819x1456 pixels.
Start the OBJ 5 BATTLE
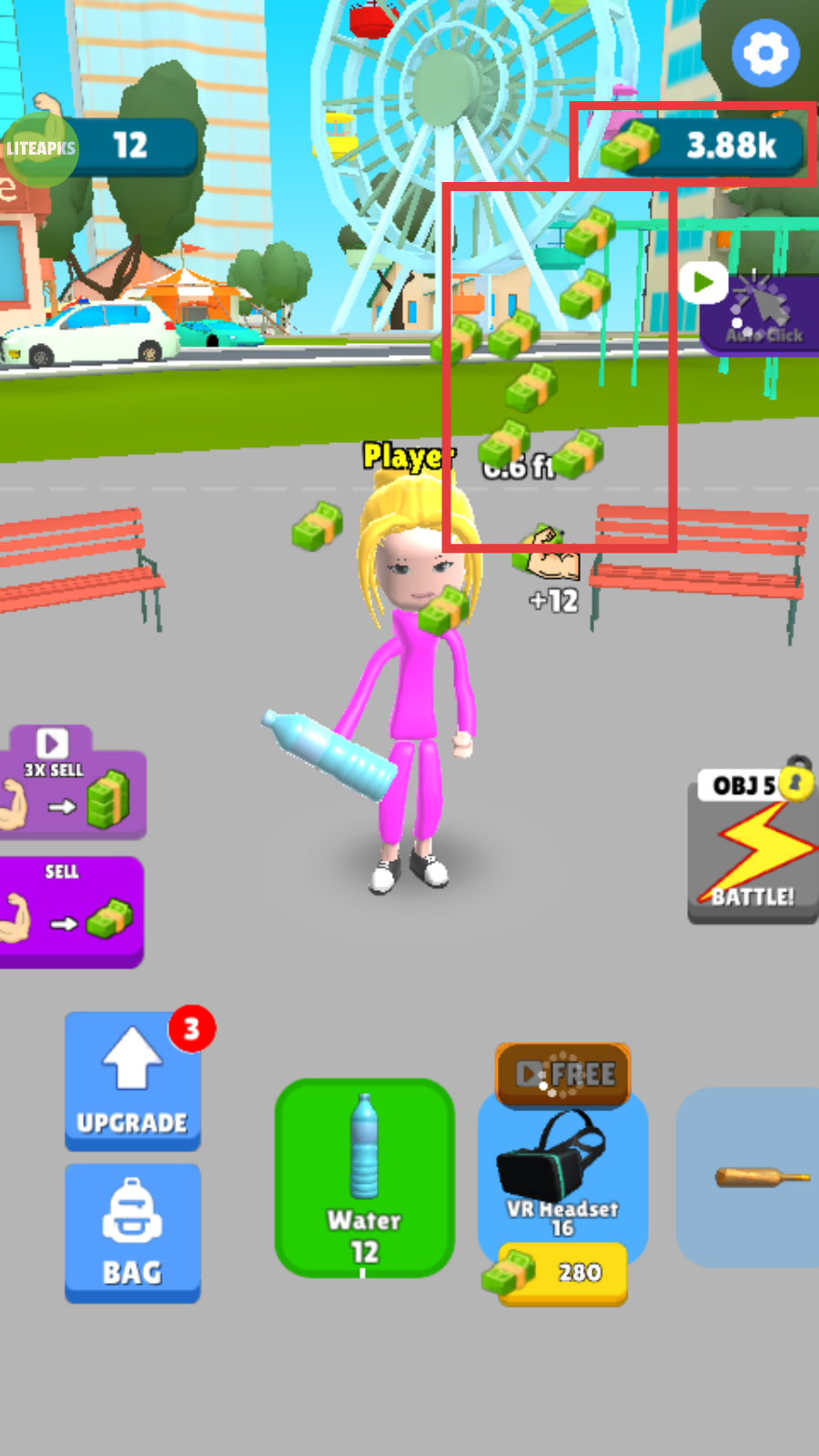click(x=752, y=846)
